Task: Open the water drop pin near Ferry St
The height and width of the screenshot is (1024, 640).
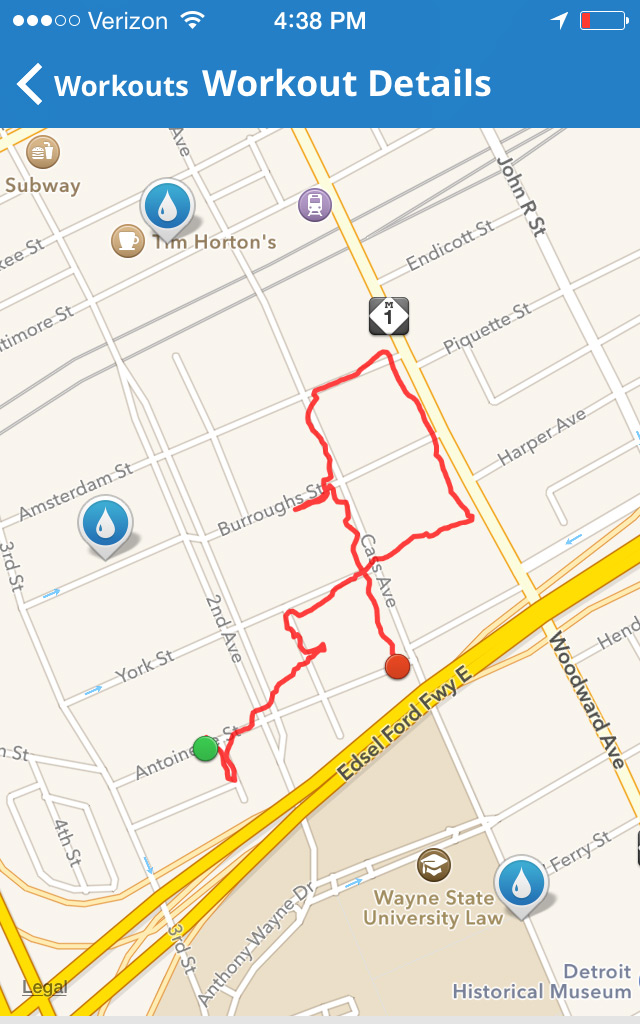Action: [x=521, y=883]
